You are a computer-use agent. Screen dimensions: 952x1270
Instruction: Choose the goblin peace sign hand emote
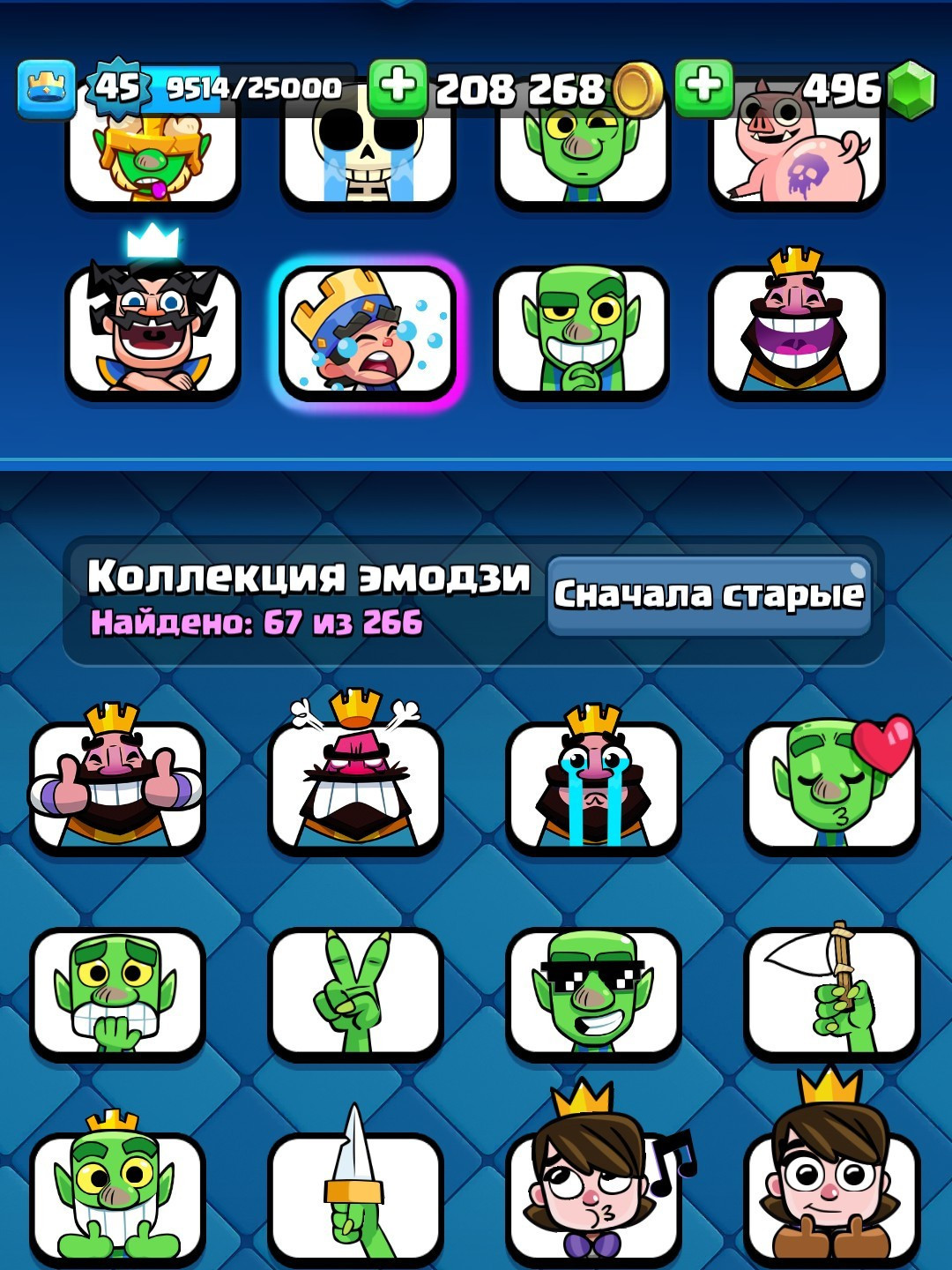point(355,991)
